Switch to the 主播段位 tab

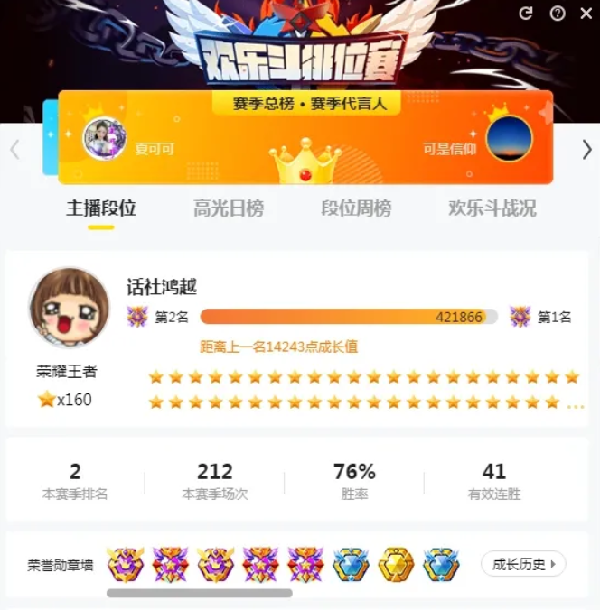(x=101, y=208)
